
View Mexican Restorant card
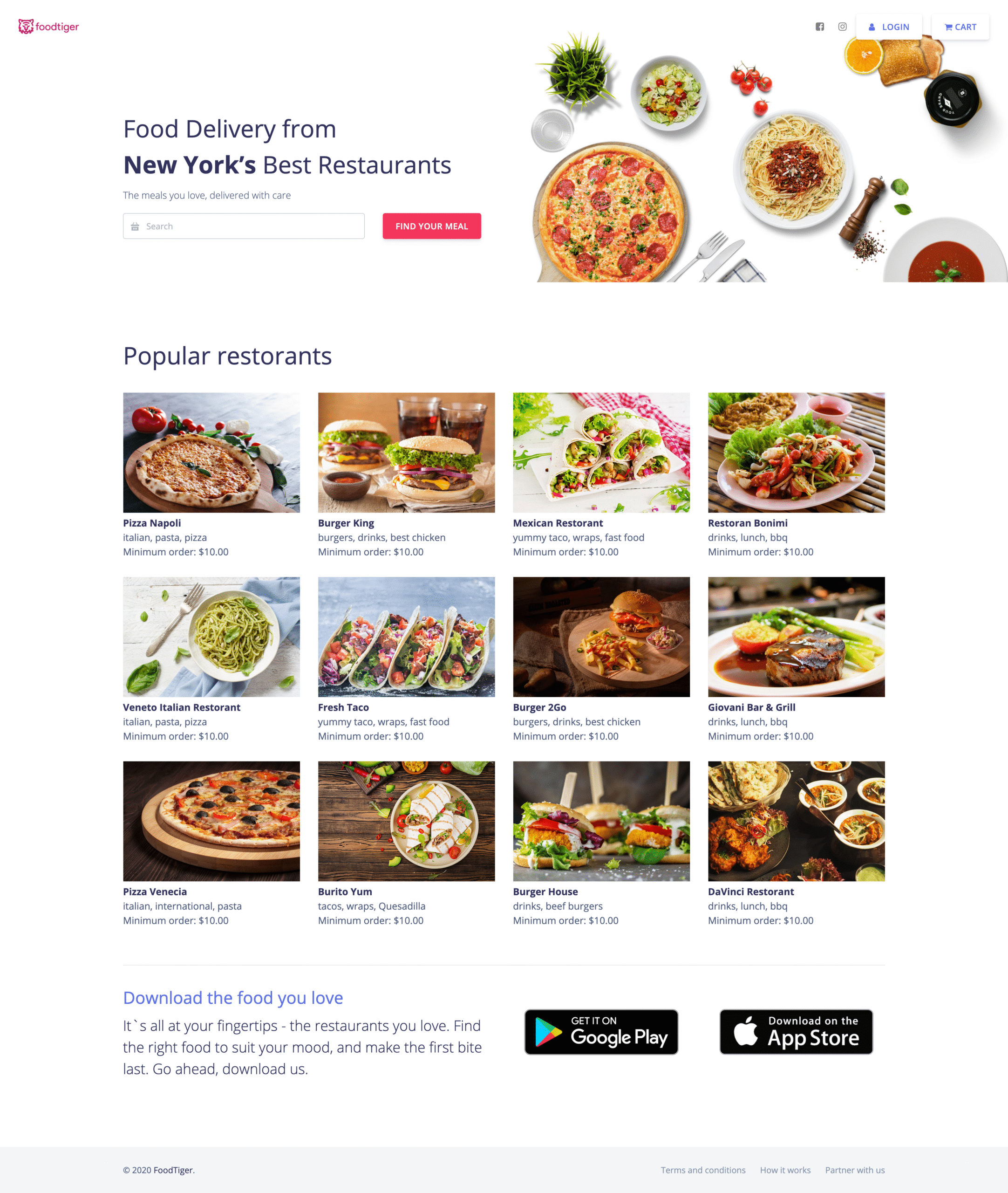[601, 453]
